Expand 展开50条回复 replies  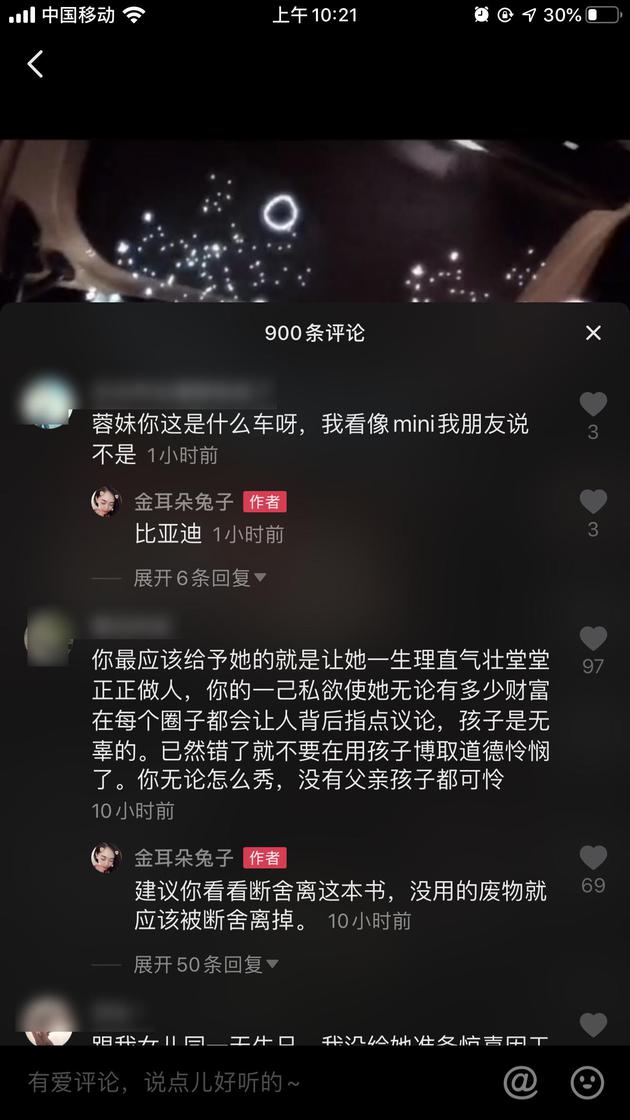206,965
